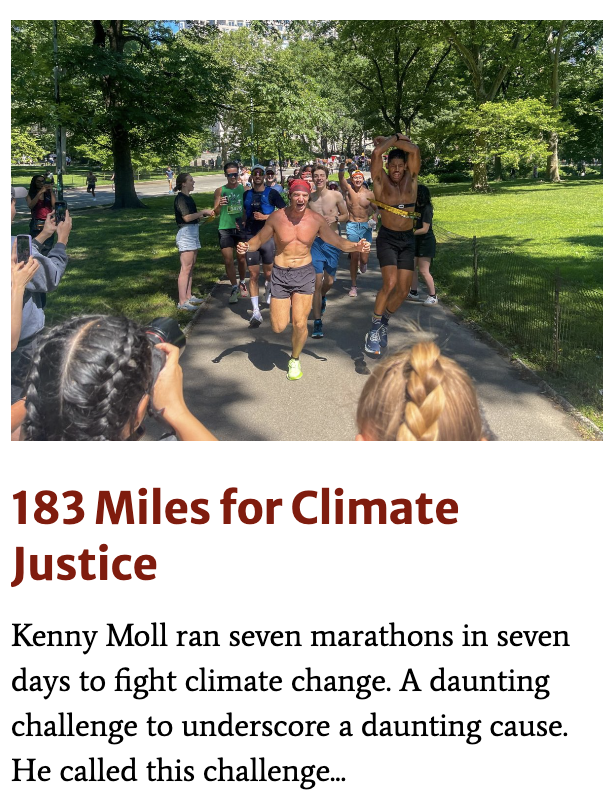Open the runners photo article thumbnail
This screenshot has height=808, width=614.
306,230
